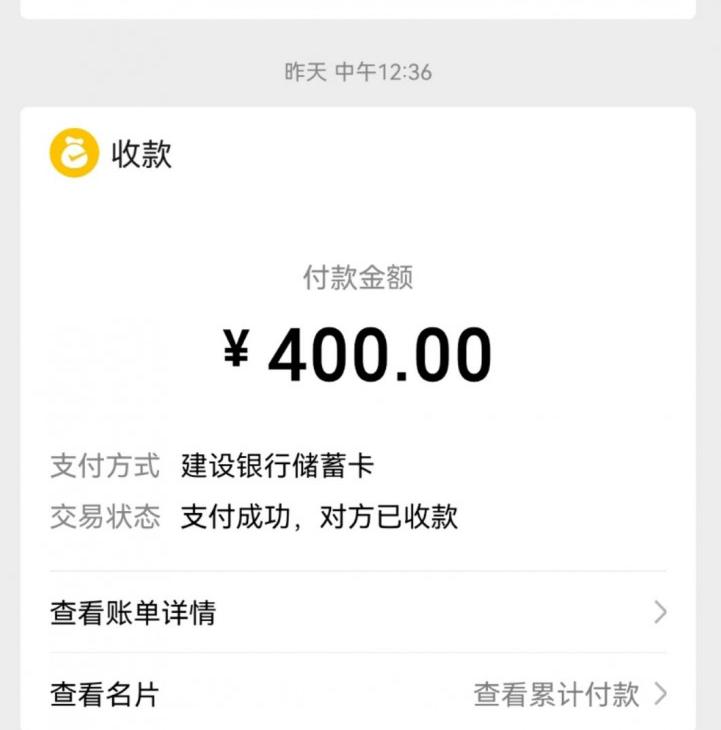Select the ¥400.00 payment amount
Screen dimensions: 721x730
(360, 350)
